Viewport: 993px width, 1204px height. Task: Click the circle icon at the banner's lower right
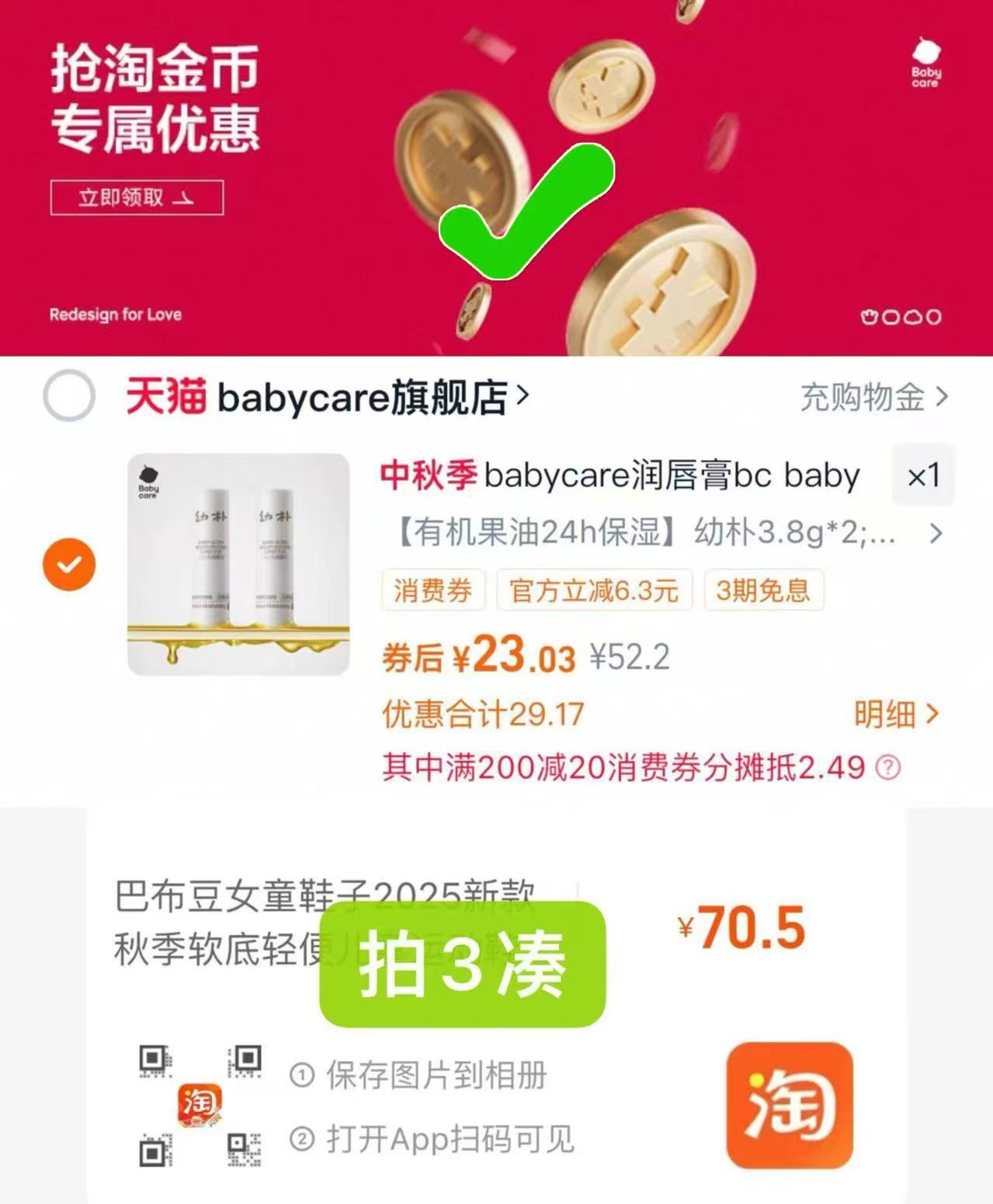pyautogui.click(x=934, y=316)
